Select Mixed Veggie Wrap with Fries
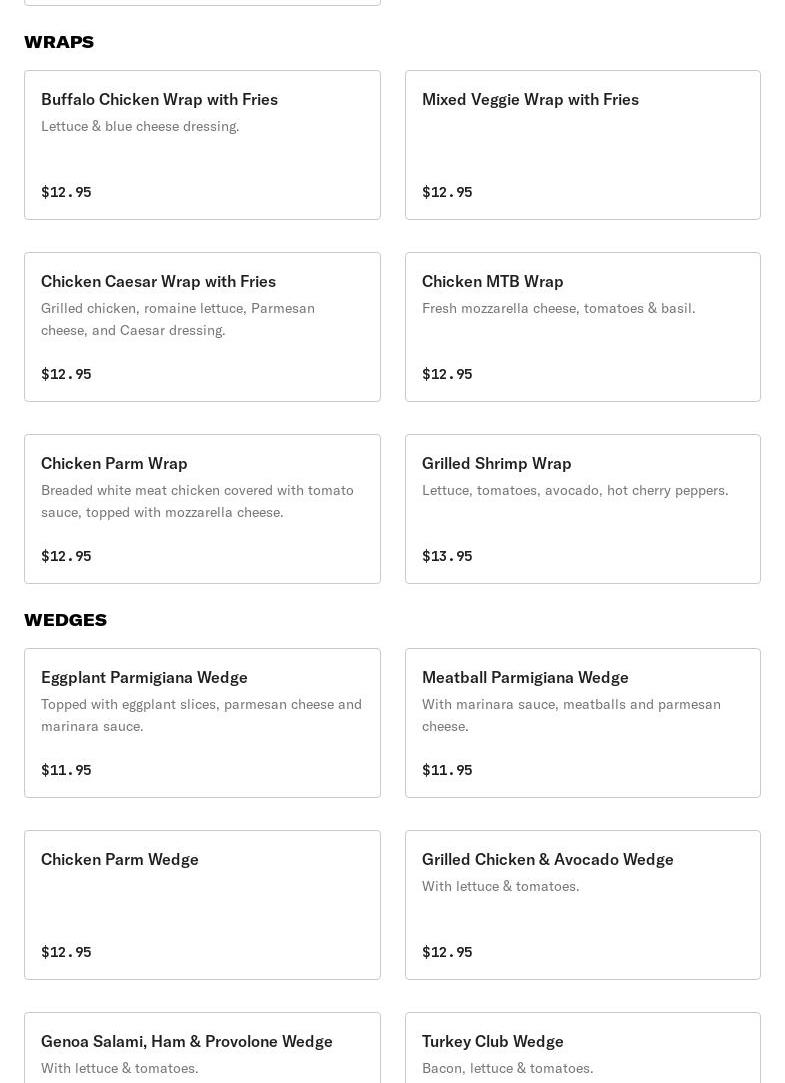Viewport: 785px width, 1083px height. (x=582, y=145)
